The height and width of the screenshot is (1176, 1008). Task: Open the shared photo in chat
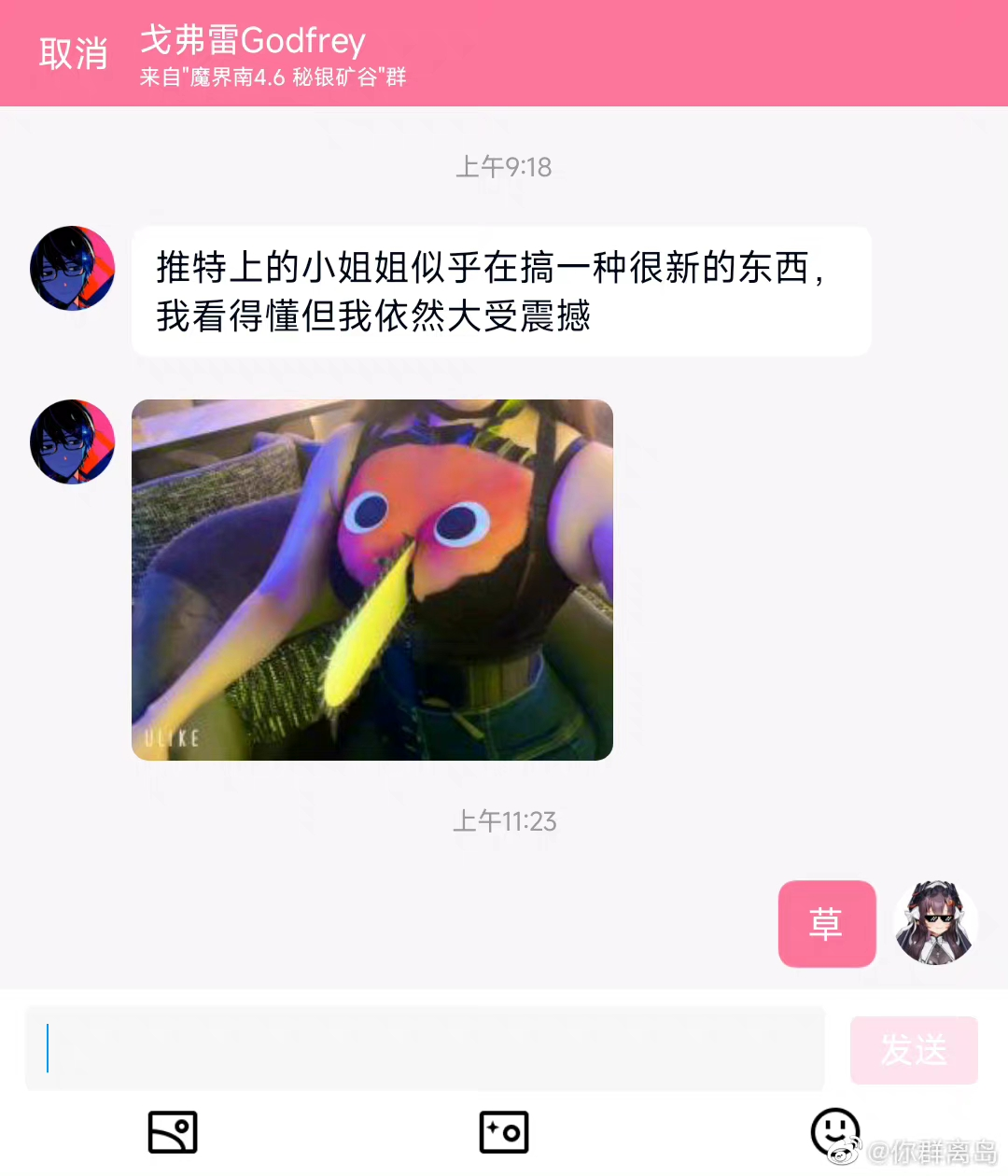pos(372,580)
